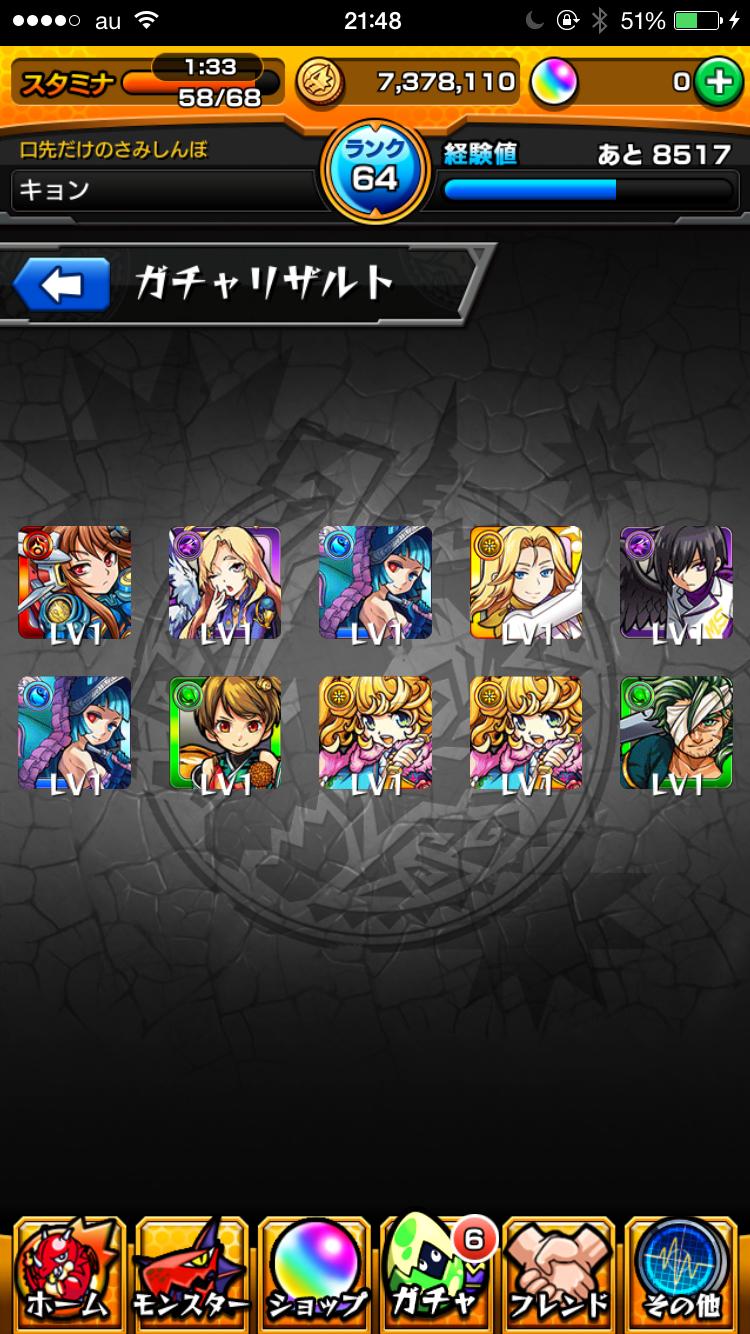Image resolution: width=750 pixels, height=1334 pixels.
Task: Select the brown-haired boy wood monster
Action: coord(225,733)
